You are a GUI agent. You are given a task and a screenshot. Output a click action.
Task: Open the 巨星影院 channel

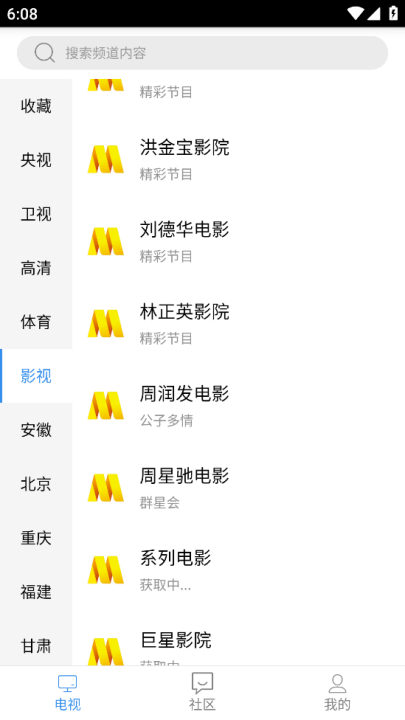pos(238,639)
